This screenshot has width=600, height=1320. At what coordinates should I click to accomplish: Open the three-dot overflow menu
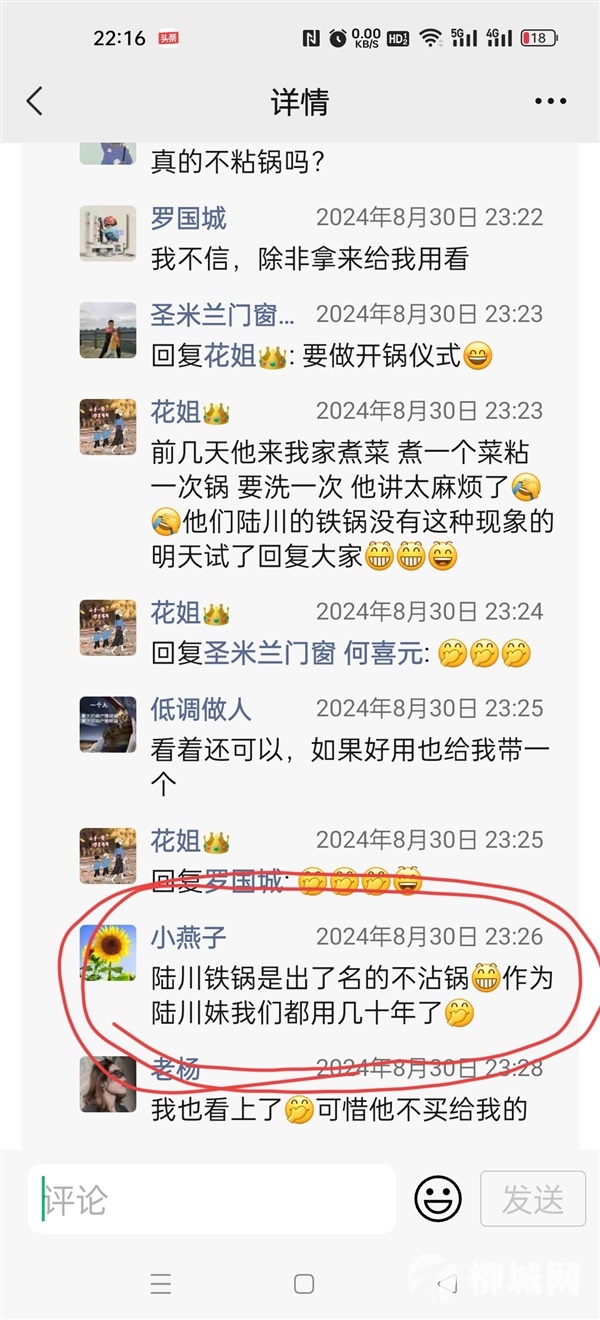click(551, 102)
